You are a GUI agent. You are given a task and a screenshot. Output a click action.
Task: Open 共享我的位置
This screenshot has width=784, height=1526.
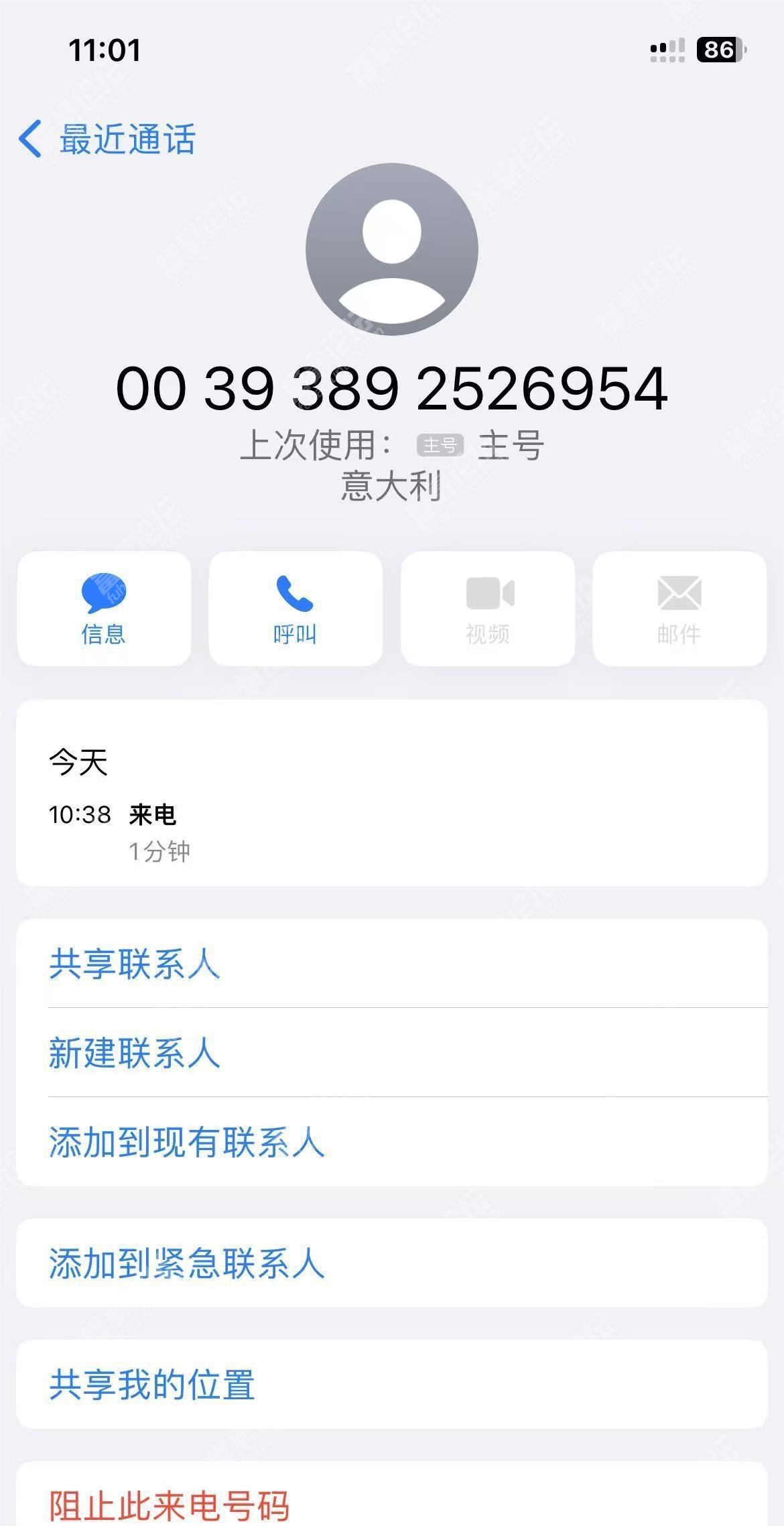[392, 1384]
